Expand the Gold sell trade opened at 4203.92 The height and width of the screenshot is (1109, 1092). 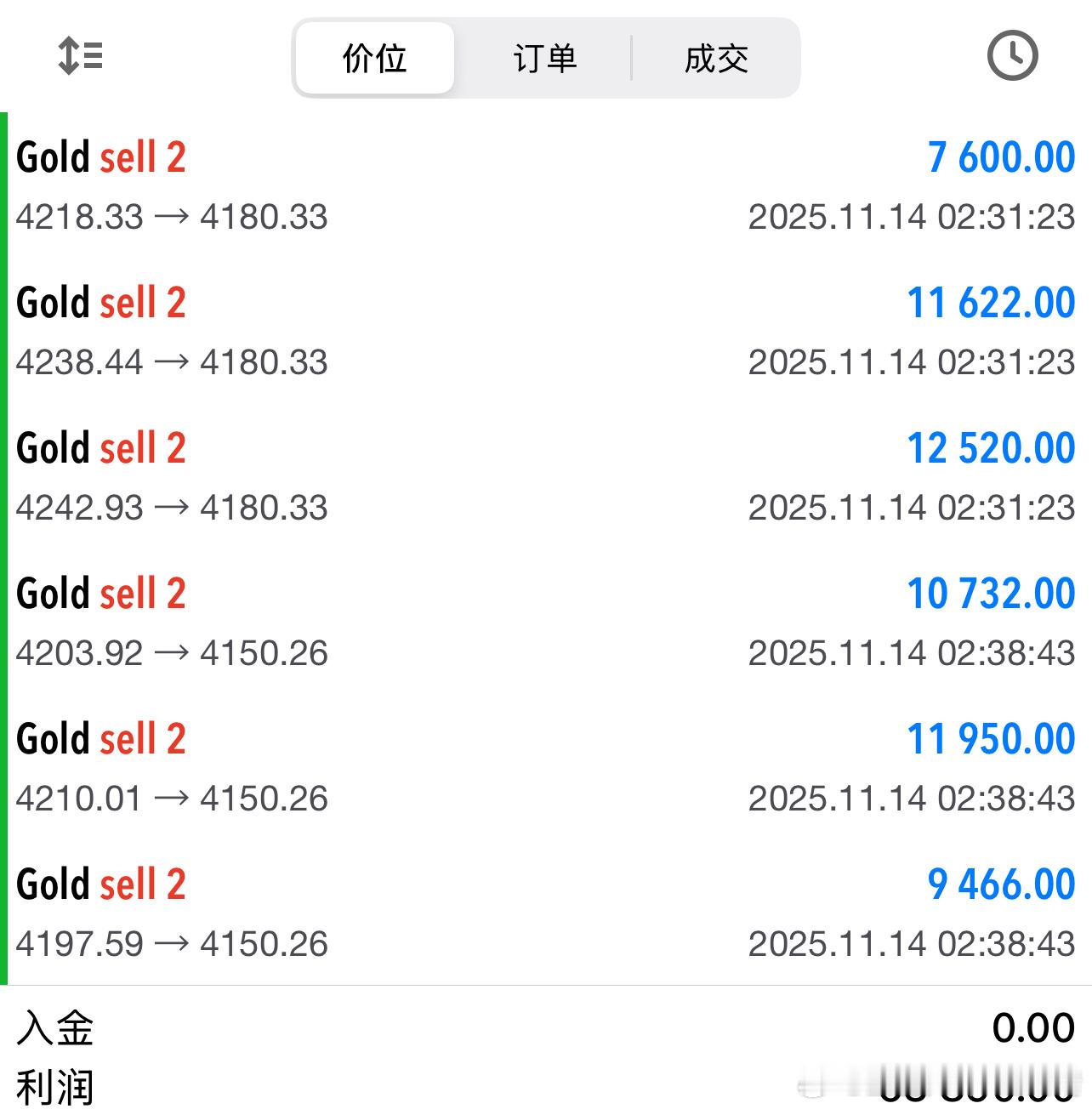tap(544, 623)
